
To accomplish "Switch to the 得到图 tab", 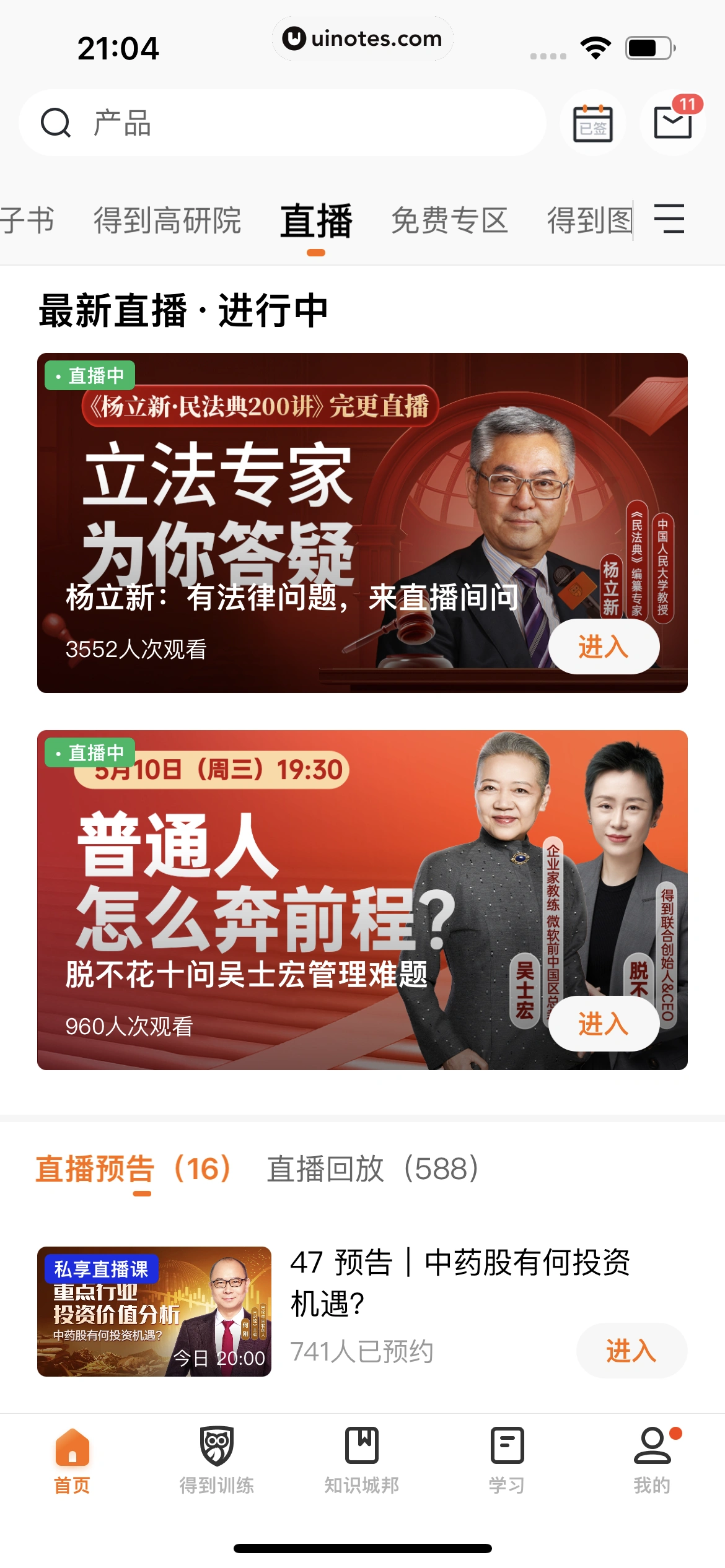I will pyautogui.click(x=589, y=220).
